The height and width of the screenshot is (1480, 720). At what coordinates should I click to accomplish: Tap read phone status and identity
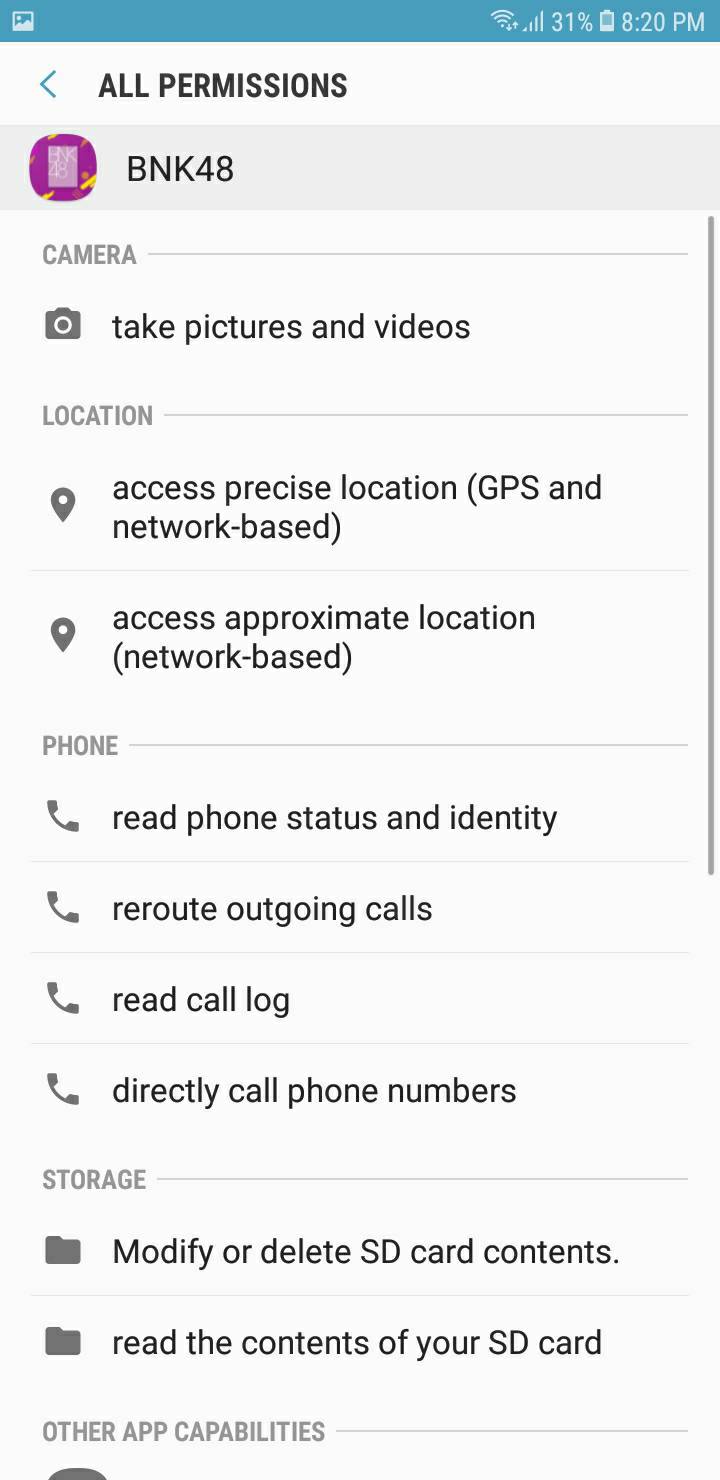[x=360, y=817]
